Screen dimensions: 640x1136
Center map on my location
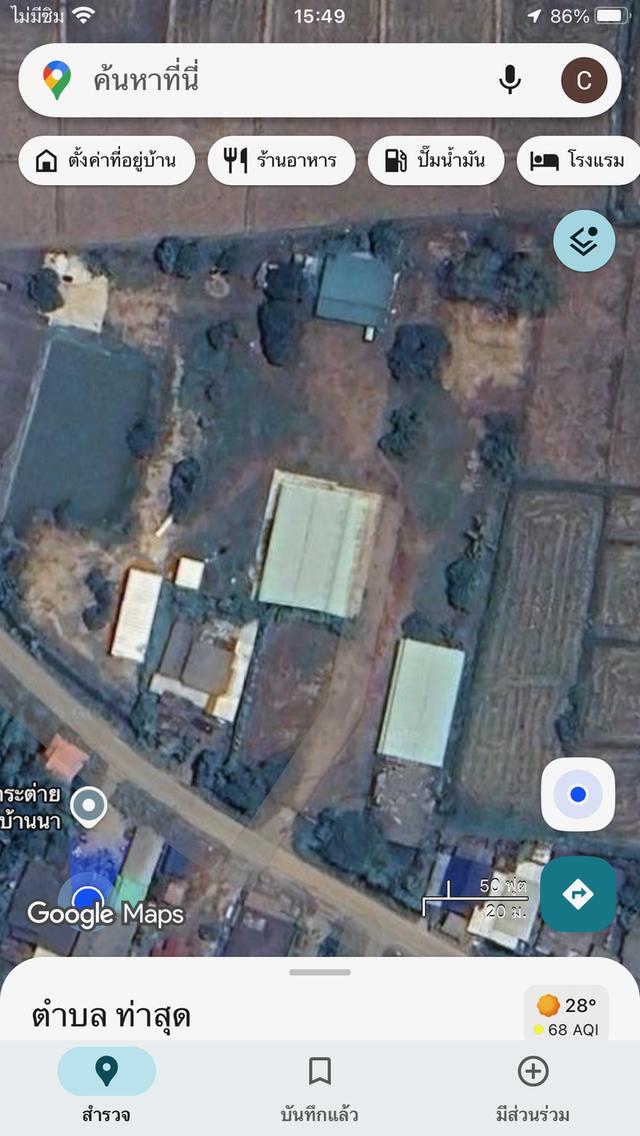[x=578, y=795]
